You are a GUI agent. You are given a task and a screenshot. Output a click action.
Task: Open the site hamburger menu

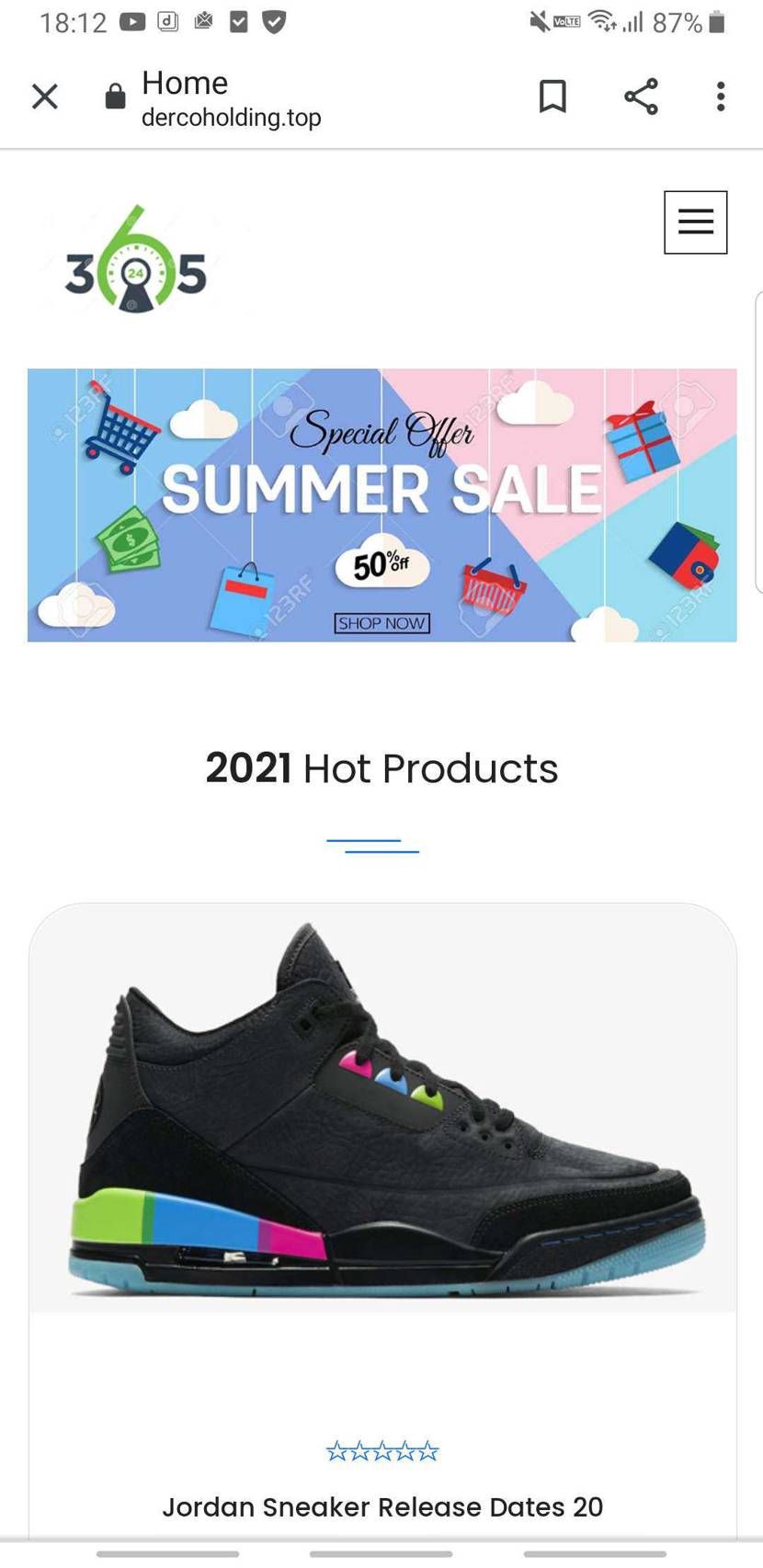point(695,222)
